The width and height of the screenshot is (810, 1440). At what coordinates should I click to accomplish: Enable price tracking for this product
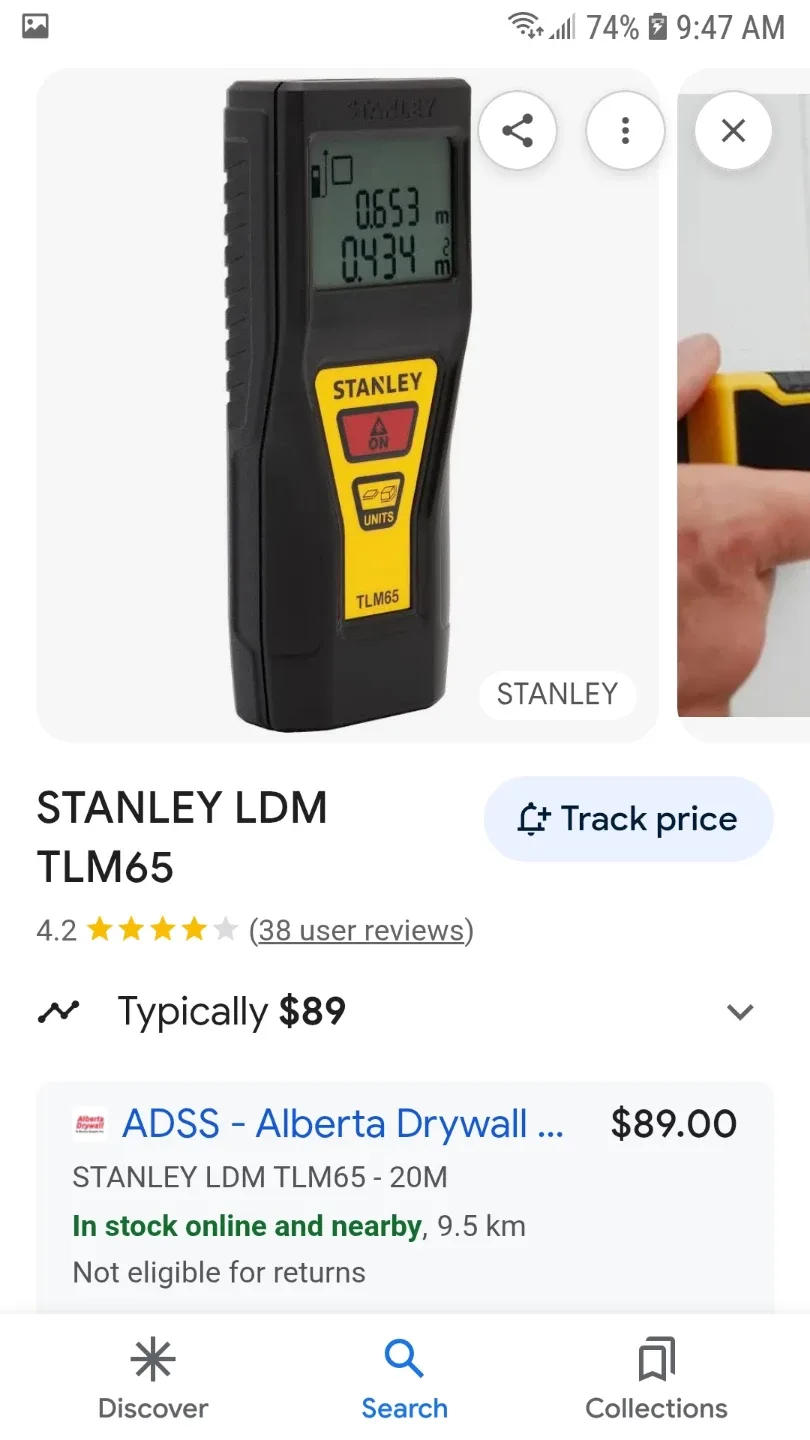pos(627,818)
